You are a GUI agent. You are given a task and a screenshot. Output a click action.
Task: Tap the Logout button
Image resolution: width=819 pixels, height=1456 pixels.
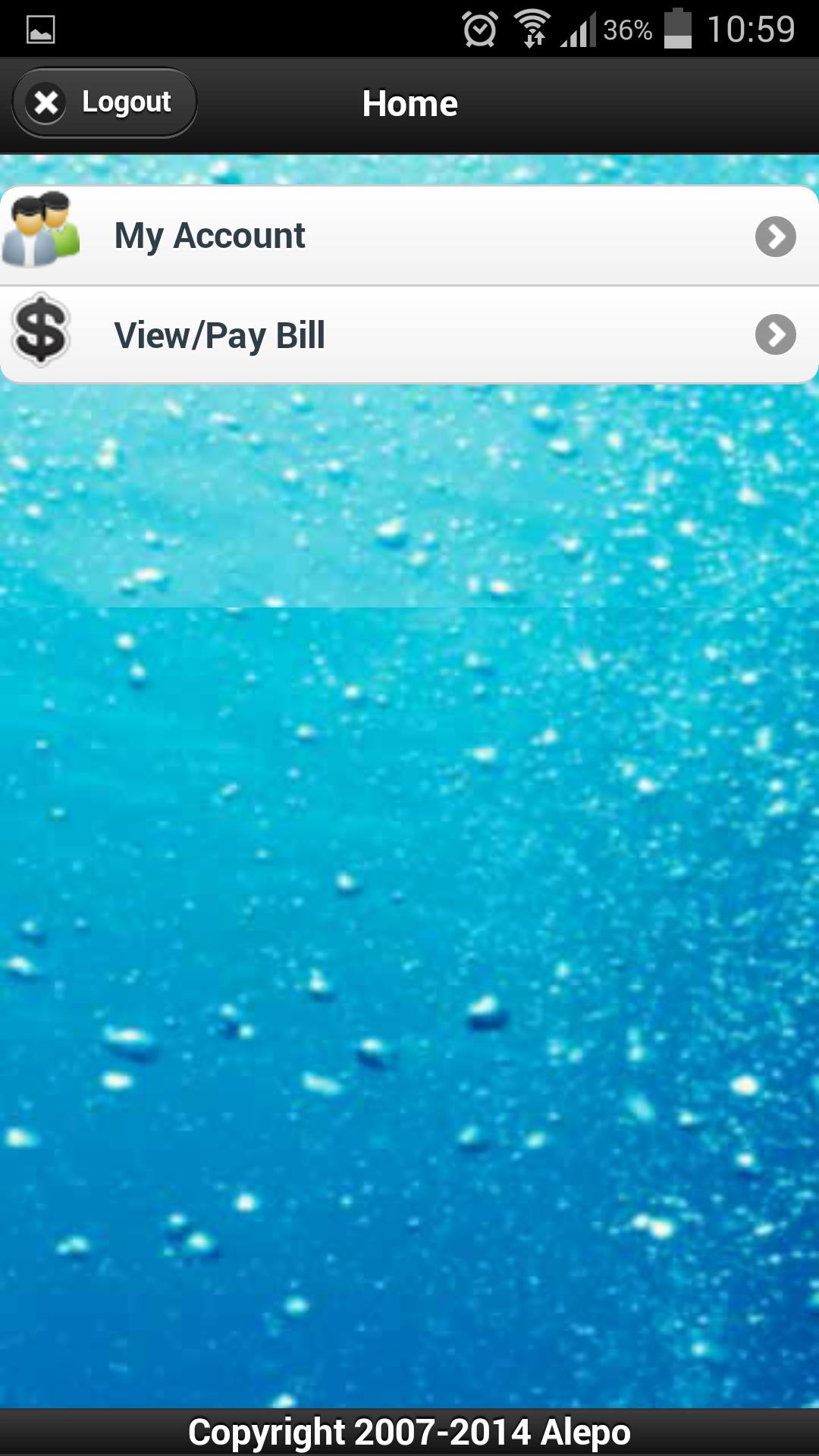pos(105,103)
